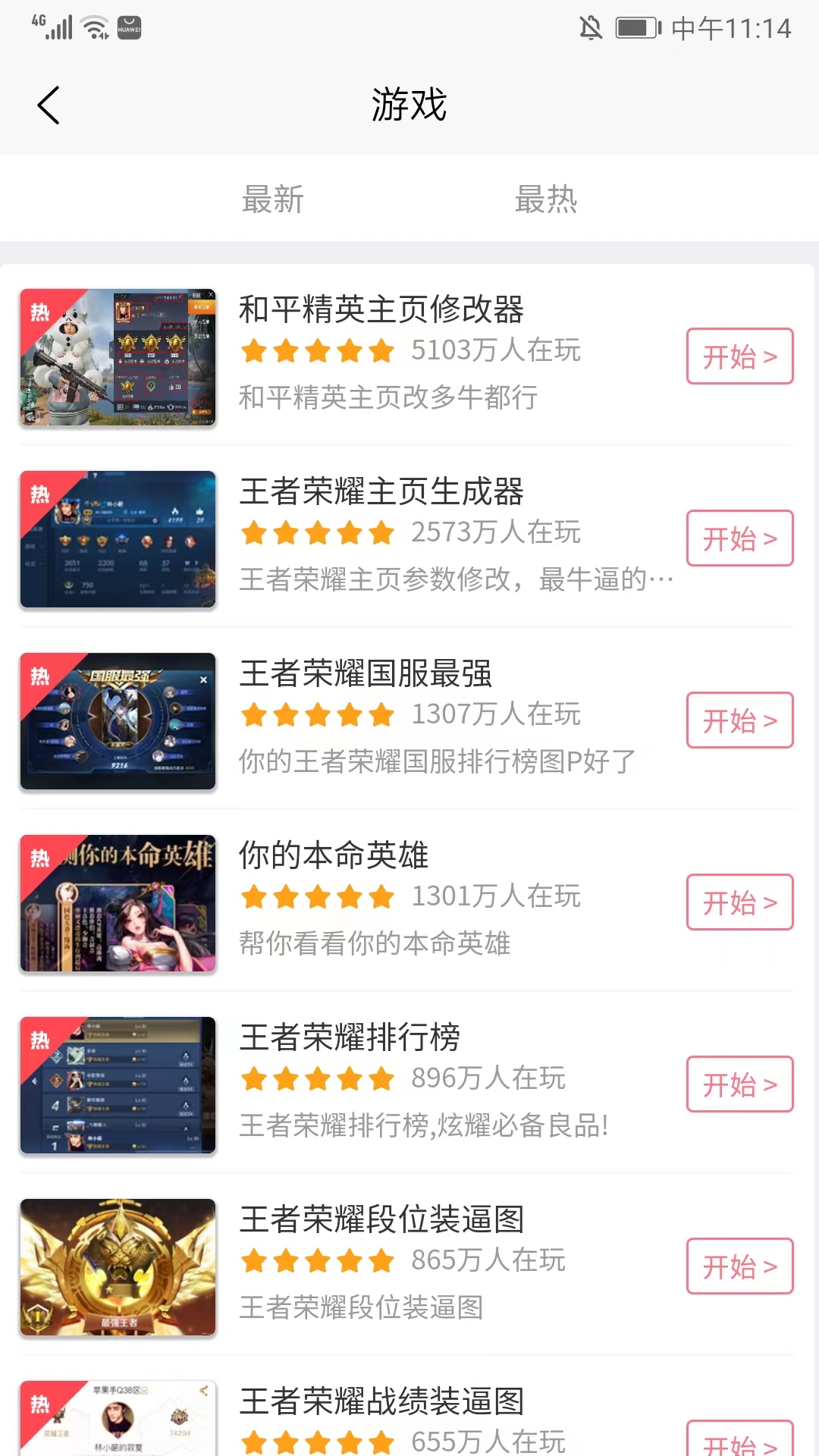Screen dimensions: 819x1456
Task: Tap the HUAWEI badge in the status bar
Action: click(x=127, y=27)
